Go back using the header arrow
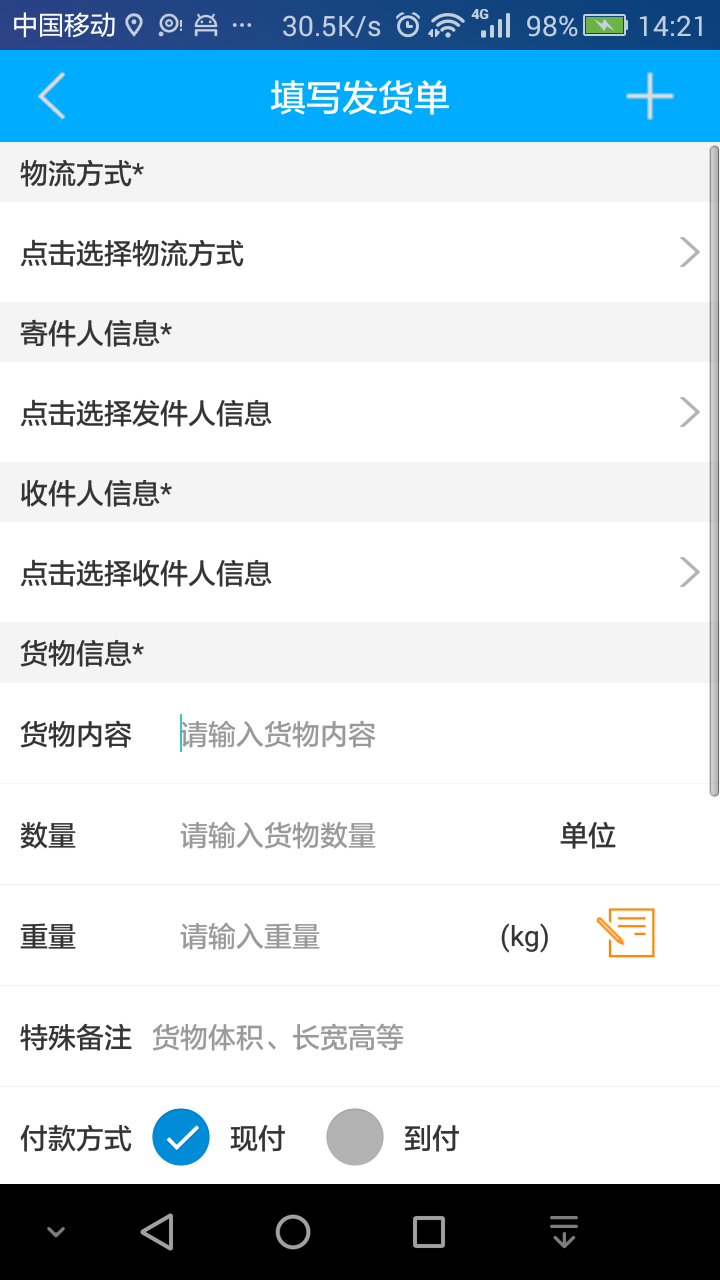 pos(52,97)
